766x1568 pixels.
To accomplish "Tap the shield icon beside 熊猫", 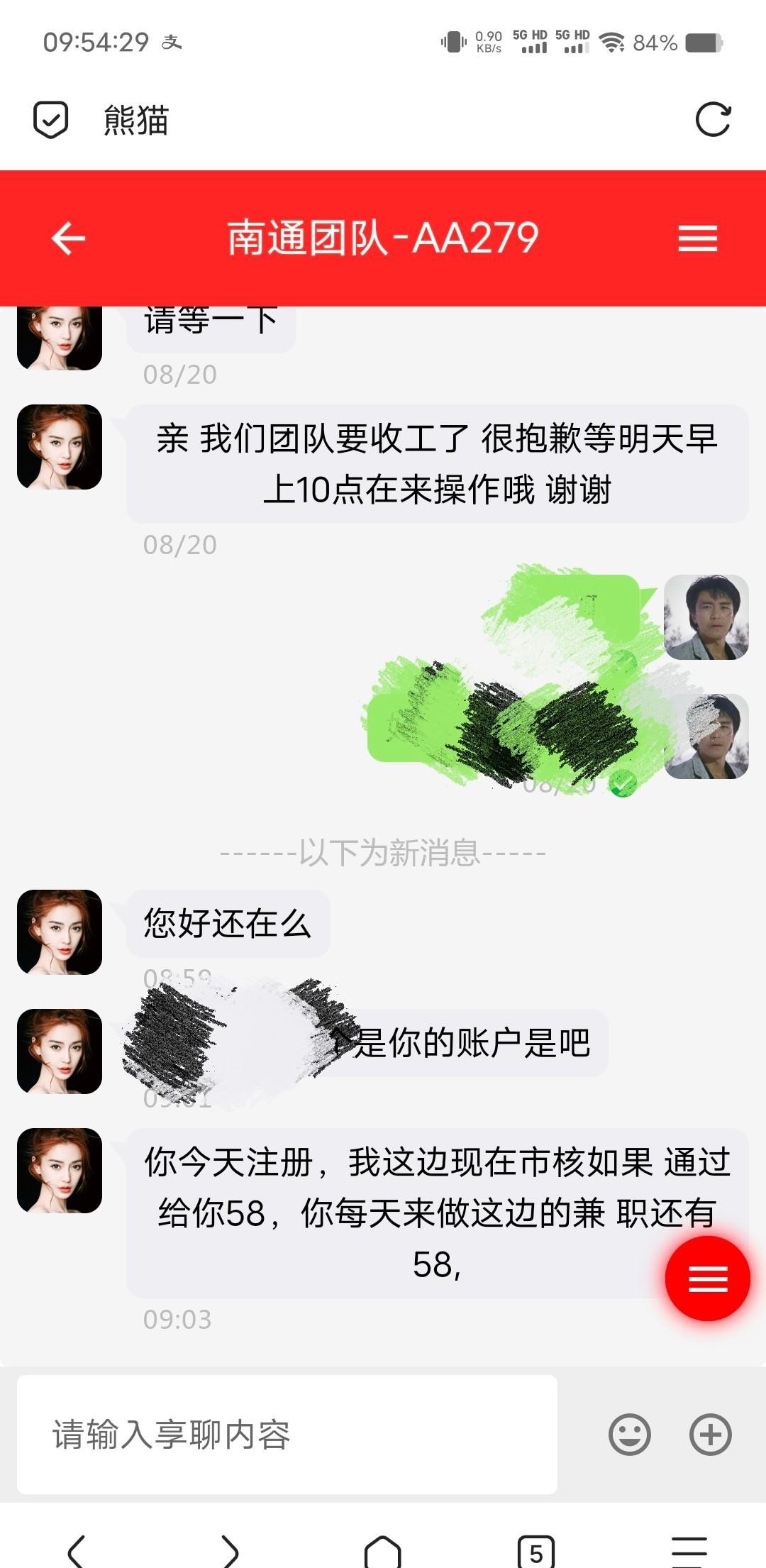I will (x=51, y=120).
